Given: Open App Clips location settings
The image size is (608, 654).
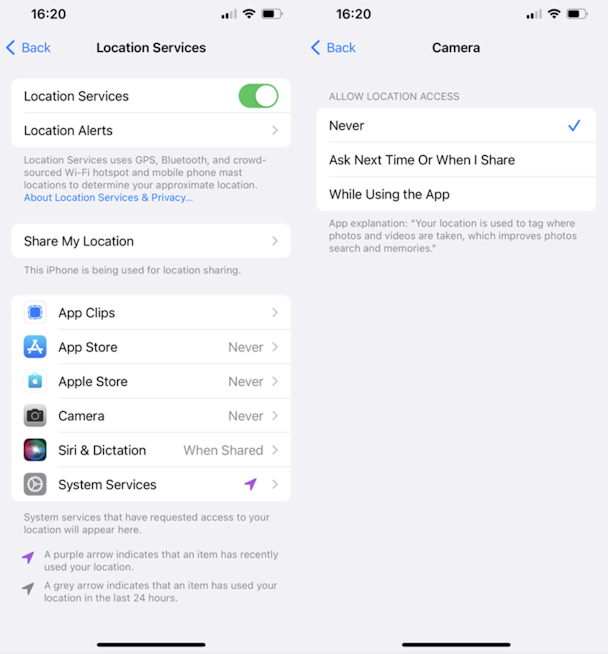Looking at the screenshot, I should click(x=150, y=313).
